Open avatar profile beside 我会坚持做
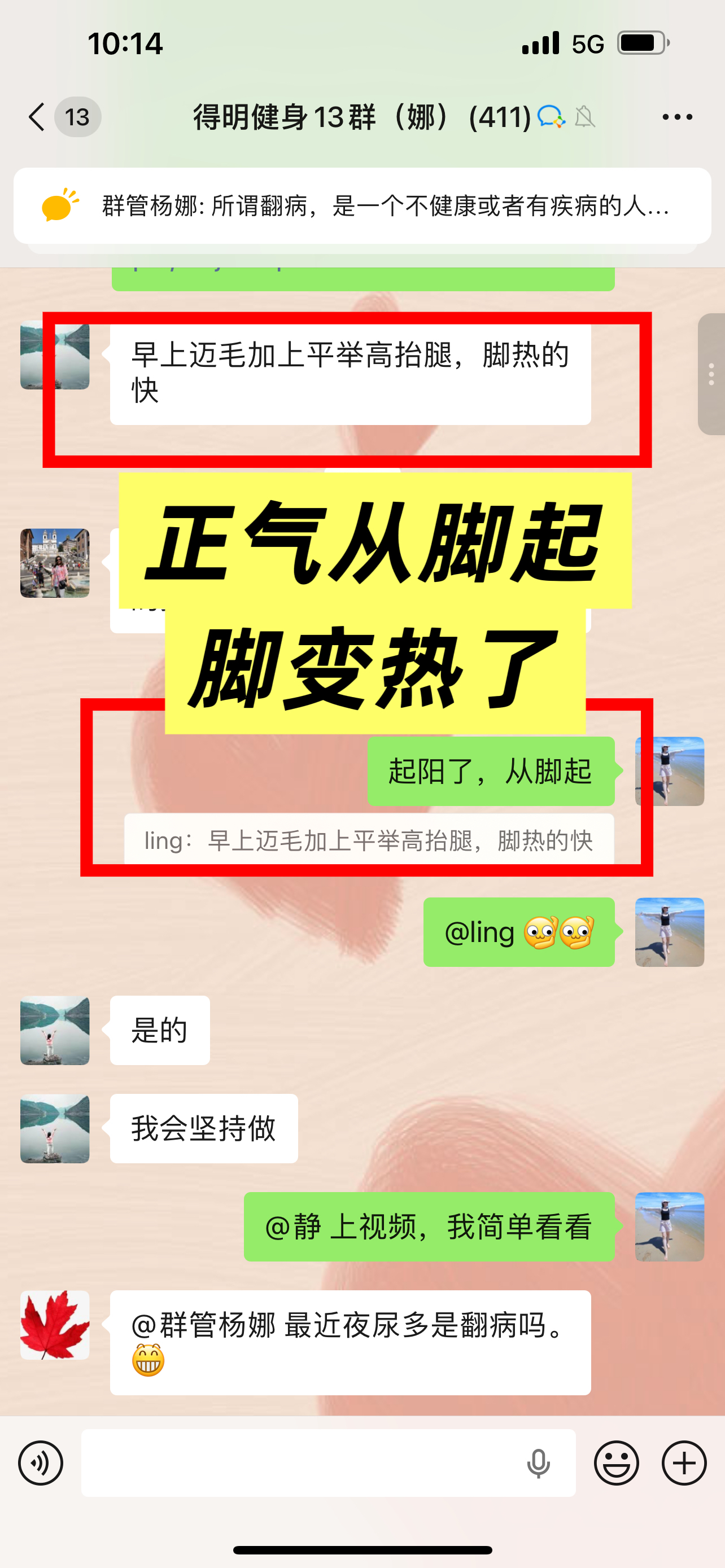725x1568 pixels. [55, 1128]
